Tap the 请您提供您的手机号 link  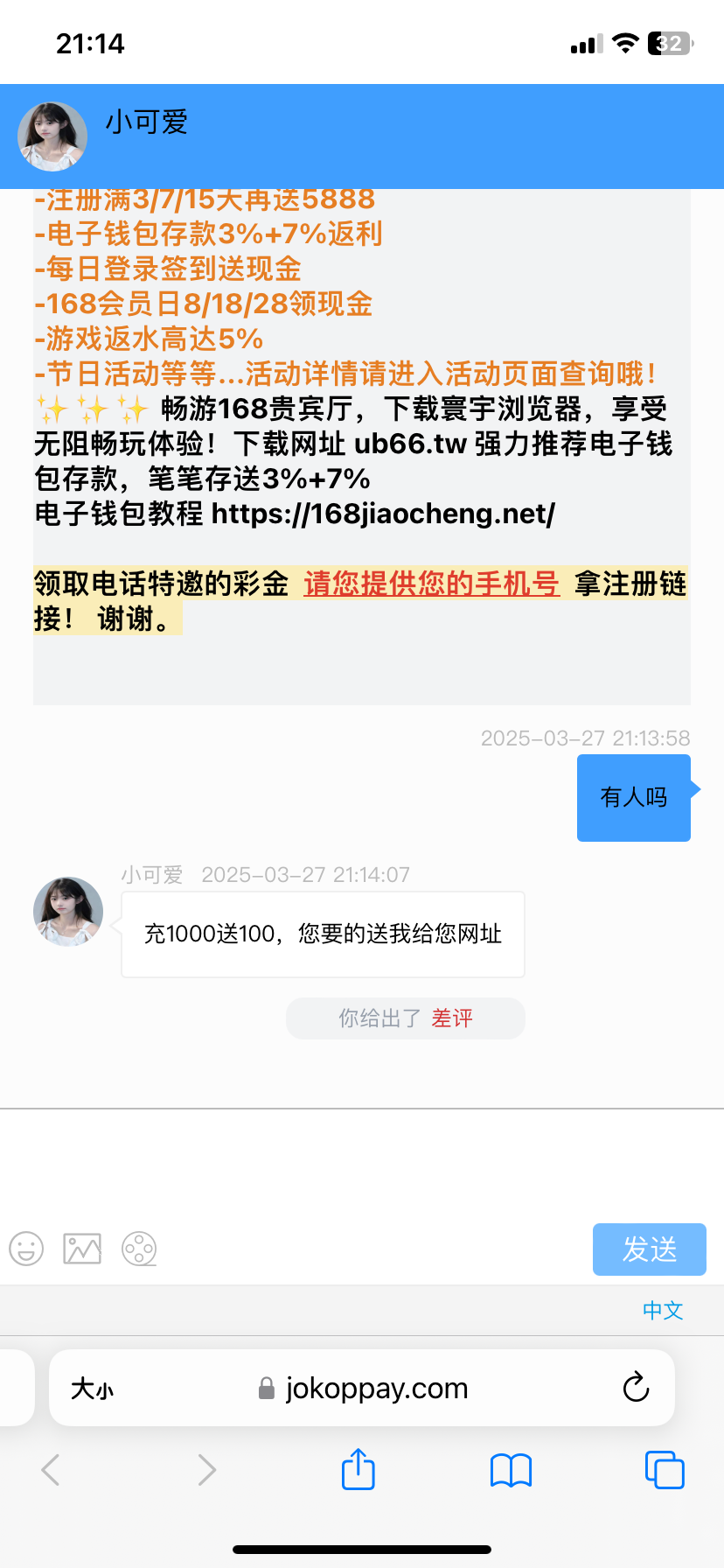coord(431,584)
